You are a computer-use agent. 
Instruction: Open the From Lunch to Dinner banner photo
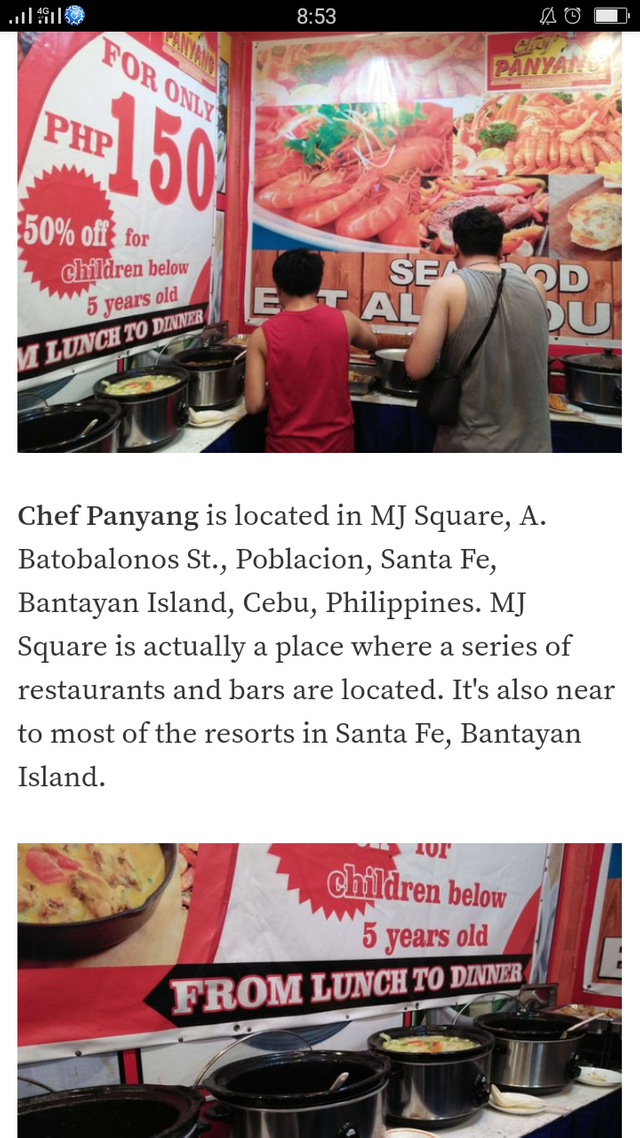coord(319,990)
